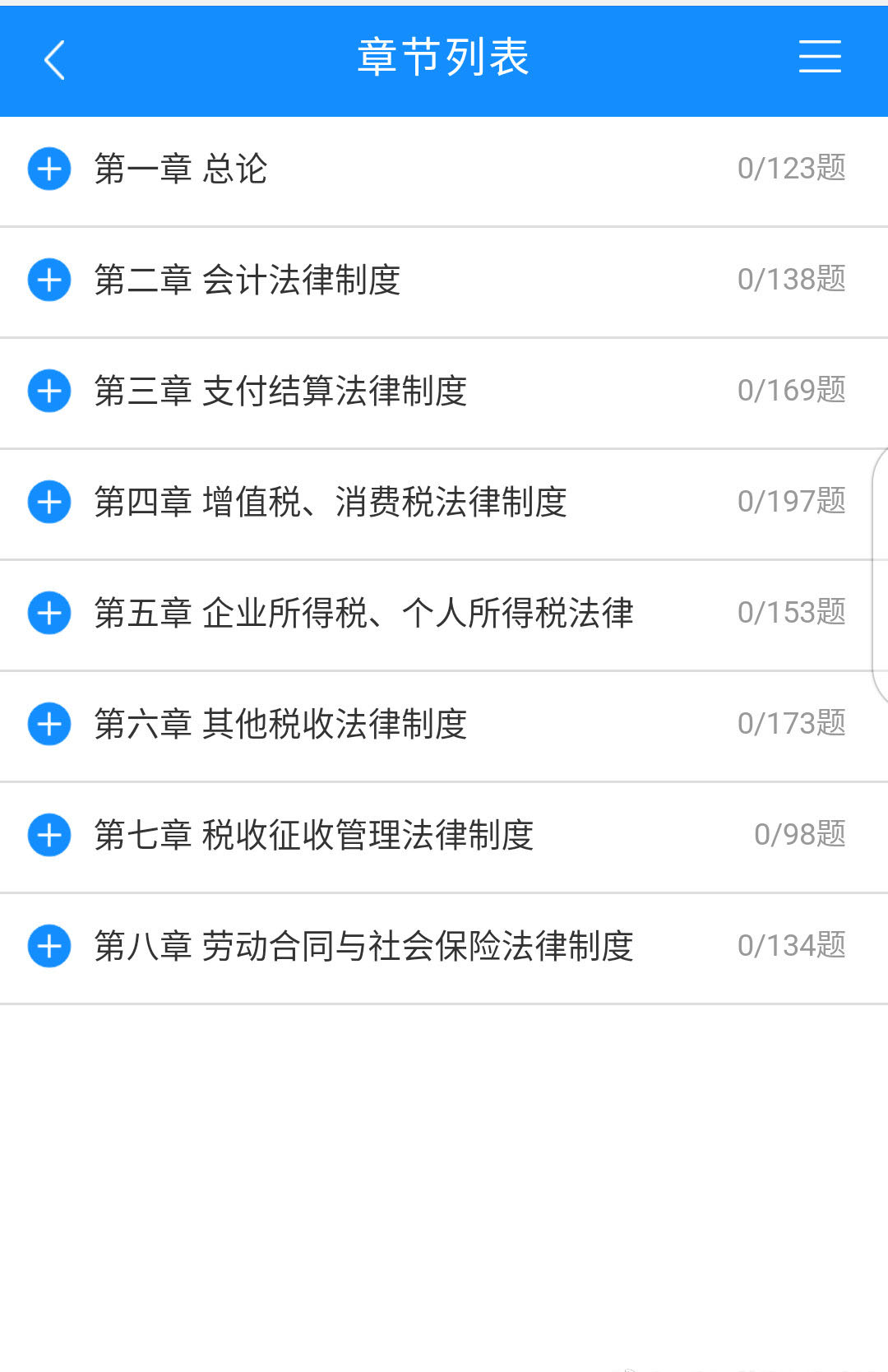The image size is (888, 1372).
Task: Tap the plus icon beside 第四章
Action: (49, 503)
